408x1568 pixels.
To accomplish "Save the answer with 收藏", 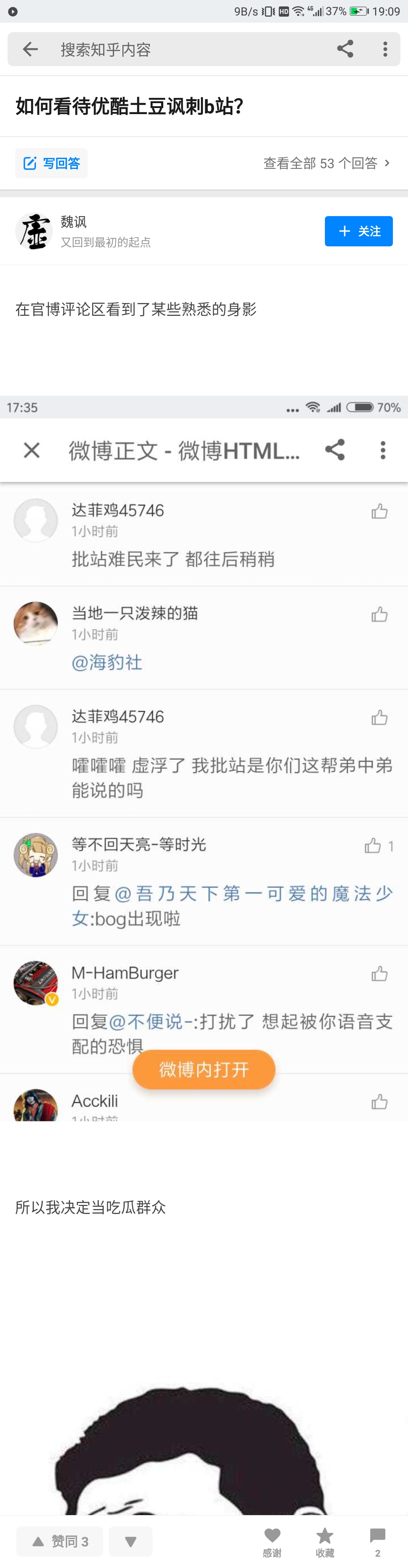I will [x=325, y=1541].
